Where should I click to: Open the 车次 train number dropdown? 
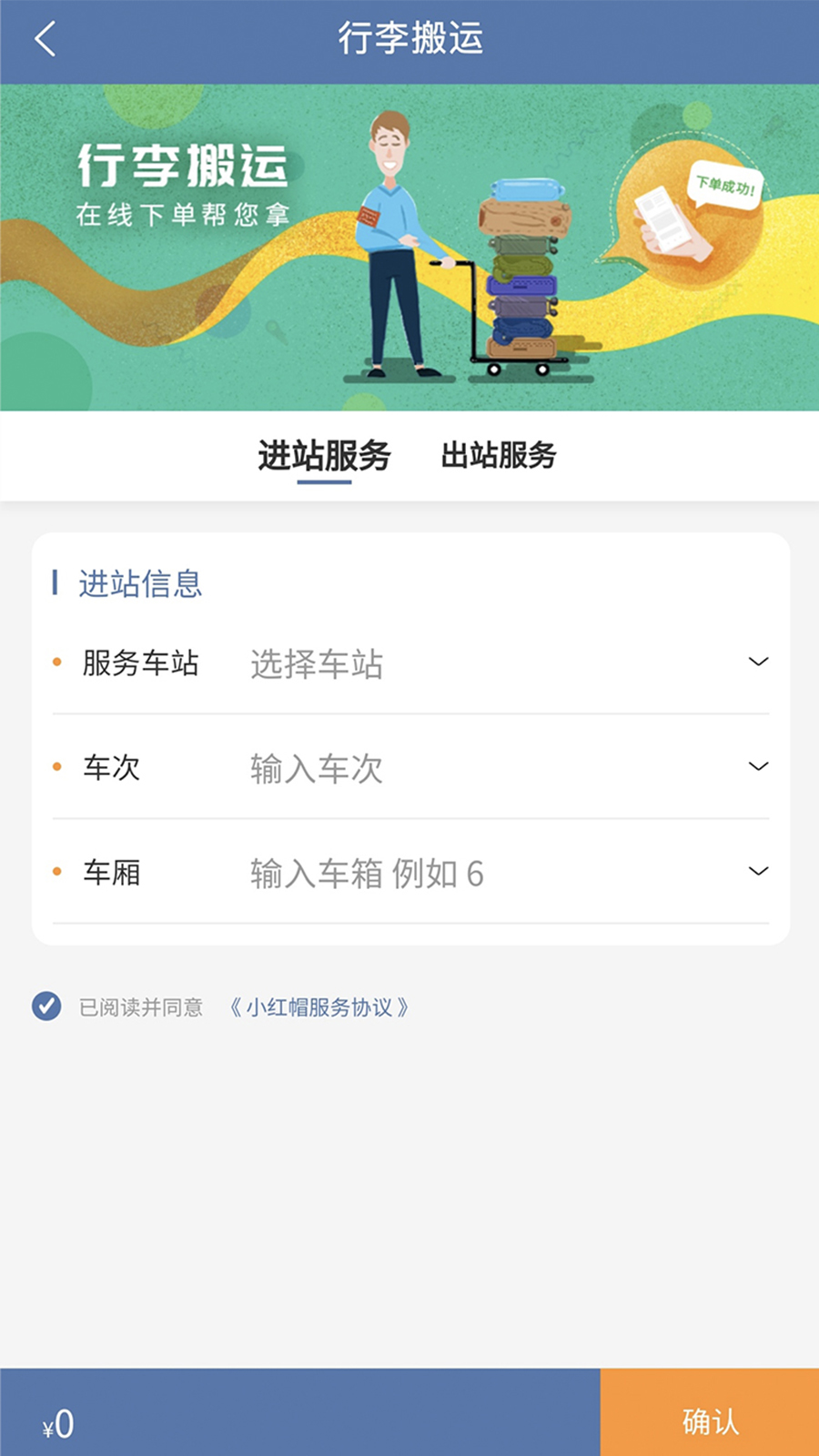tap(758, 766)
